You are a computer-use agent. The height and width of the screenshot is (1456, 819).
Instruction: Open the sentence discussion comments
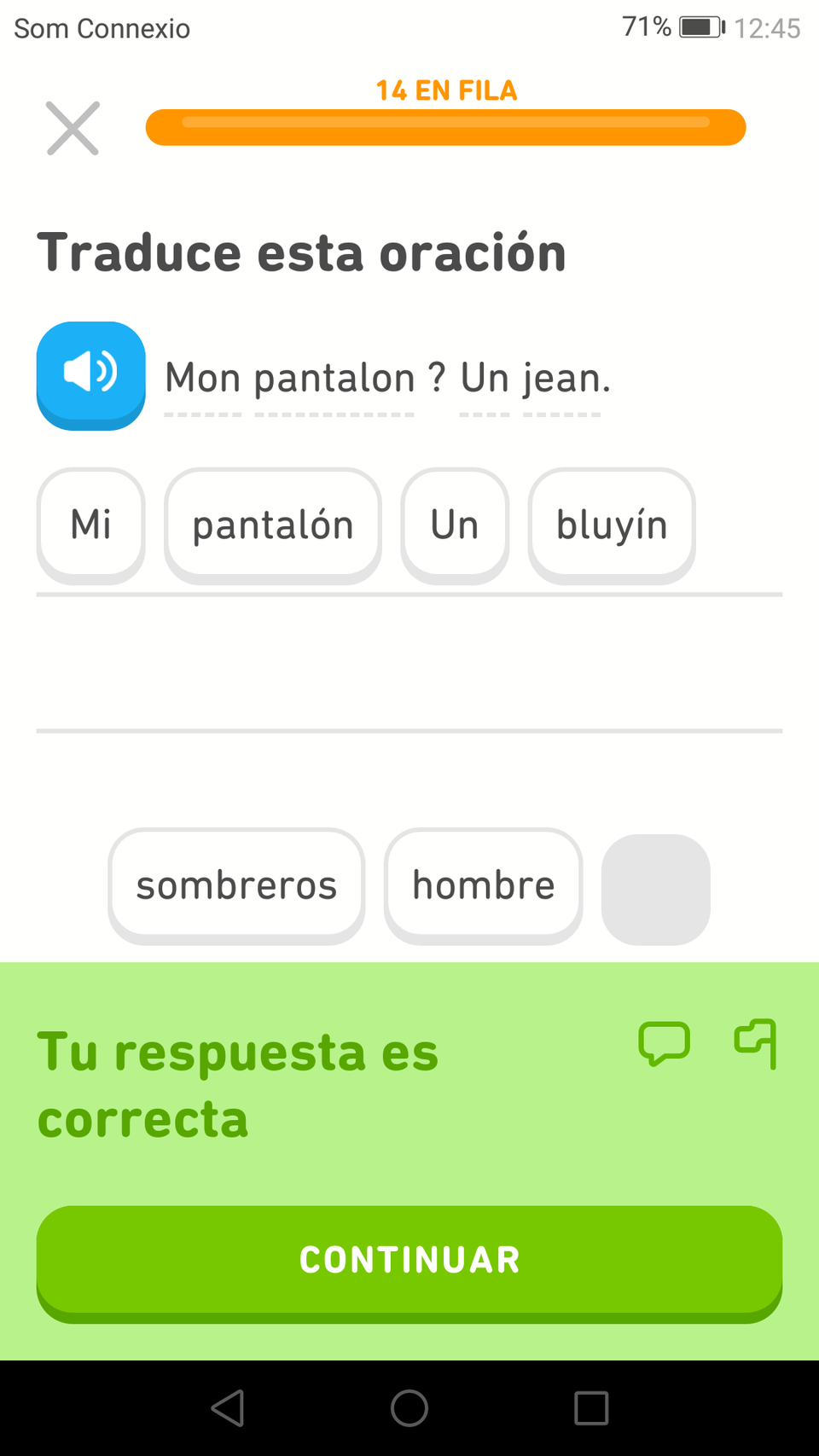[664, 1043]
